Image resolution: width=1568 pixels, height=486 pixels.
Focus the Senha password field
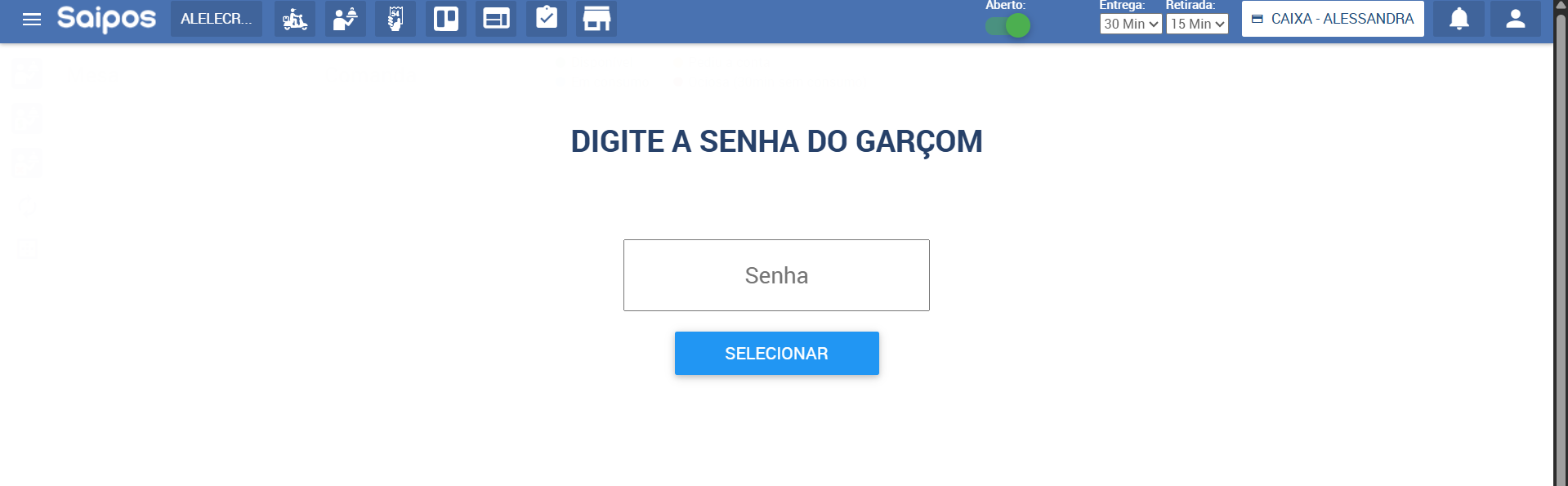776,275
